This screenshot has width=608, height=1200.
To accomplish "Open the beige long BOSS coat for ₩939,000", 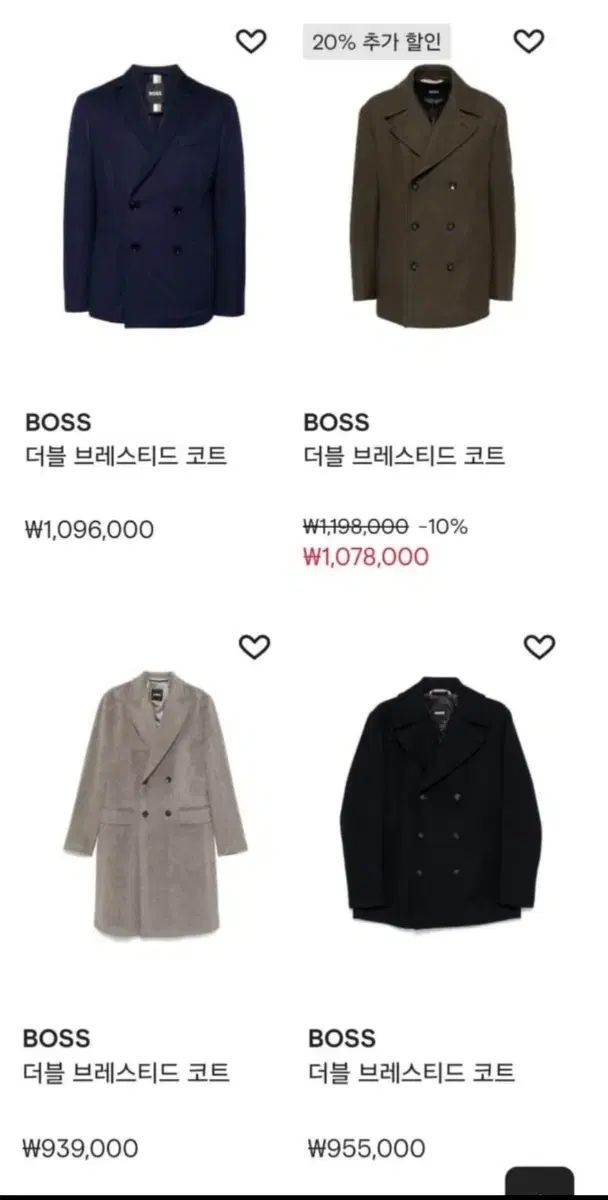I will click(x=155, y=800).
